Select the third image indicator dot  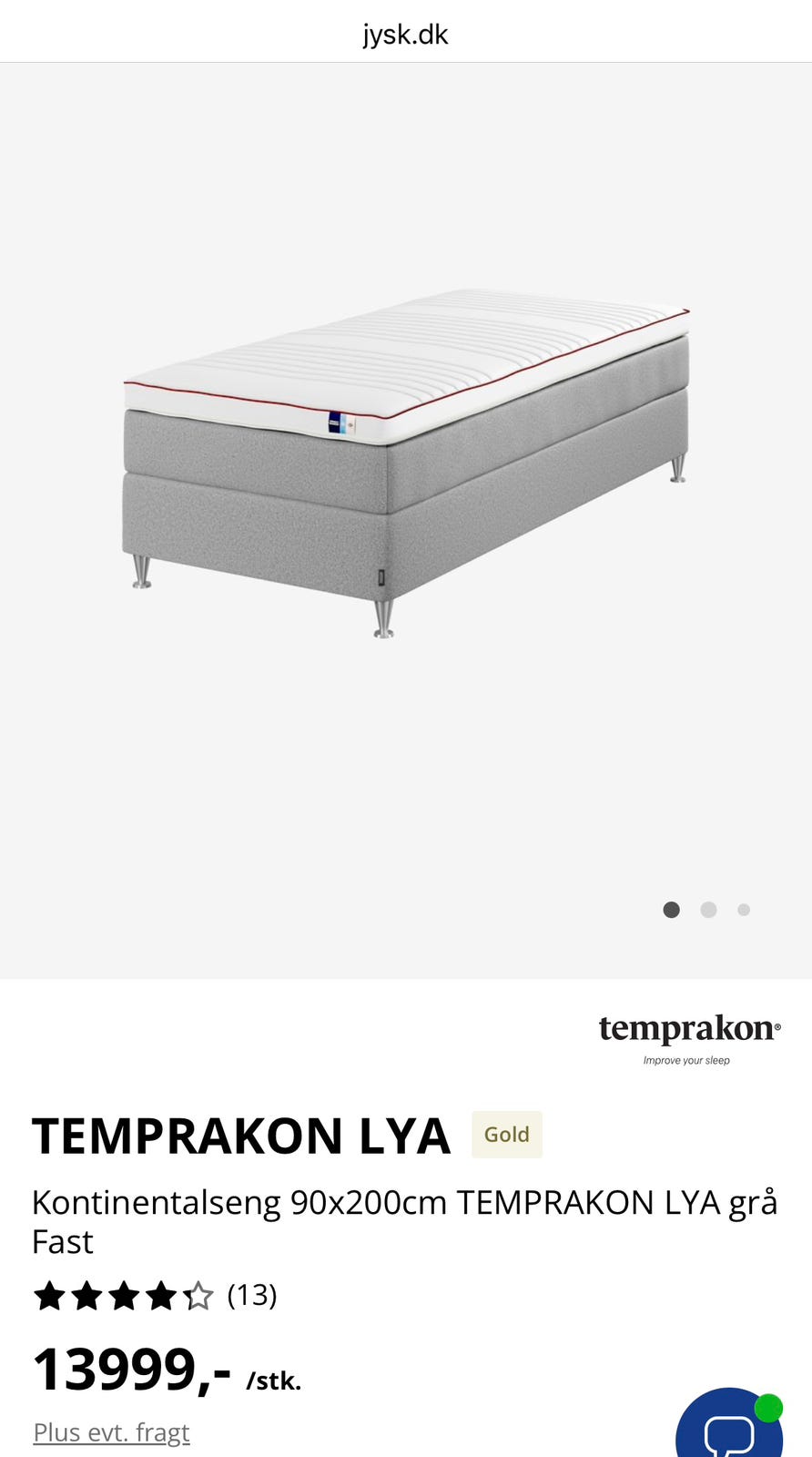click(744, 910)
